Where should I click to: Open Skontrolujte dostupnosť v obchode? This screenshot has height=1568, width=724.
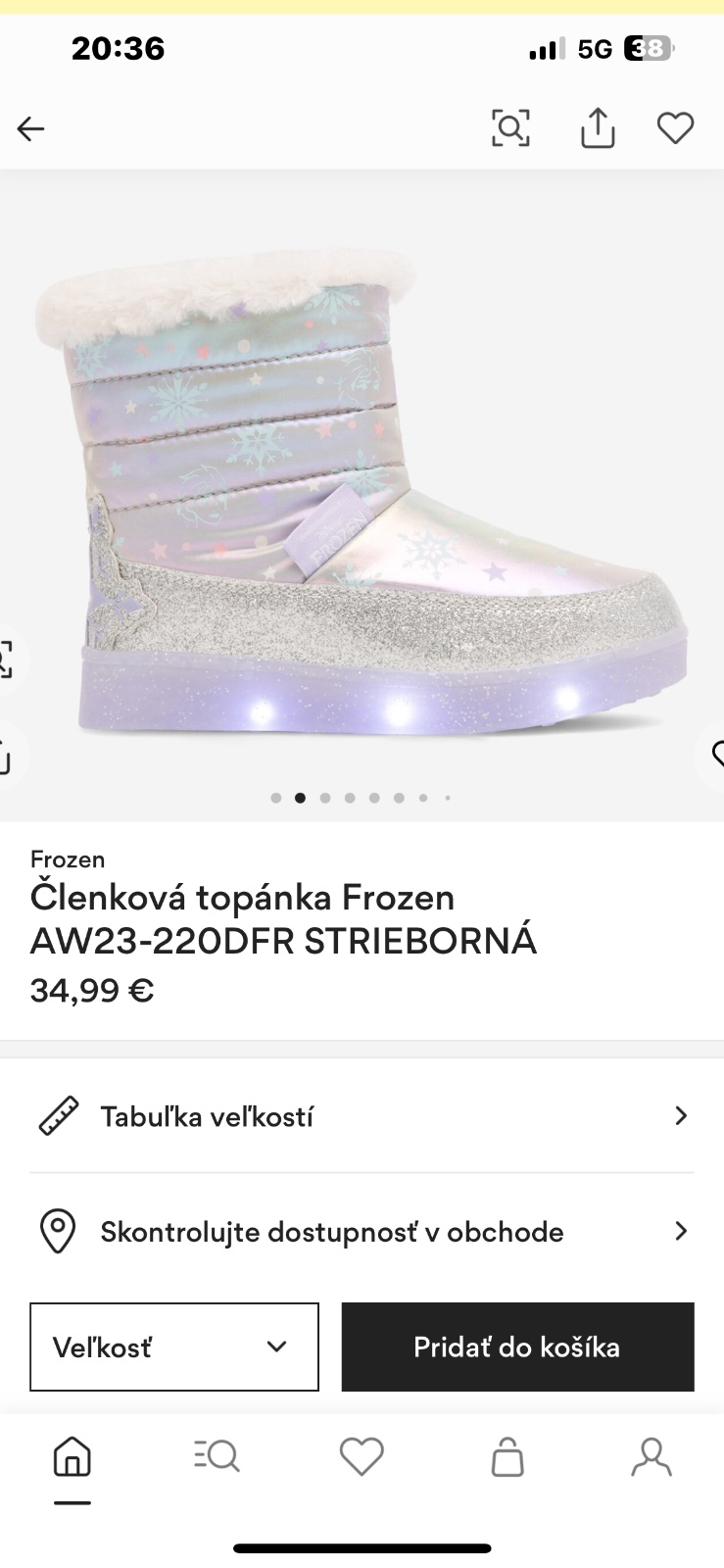[x=362, y=1231]
